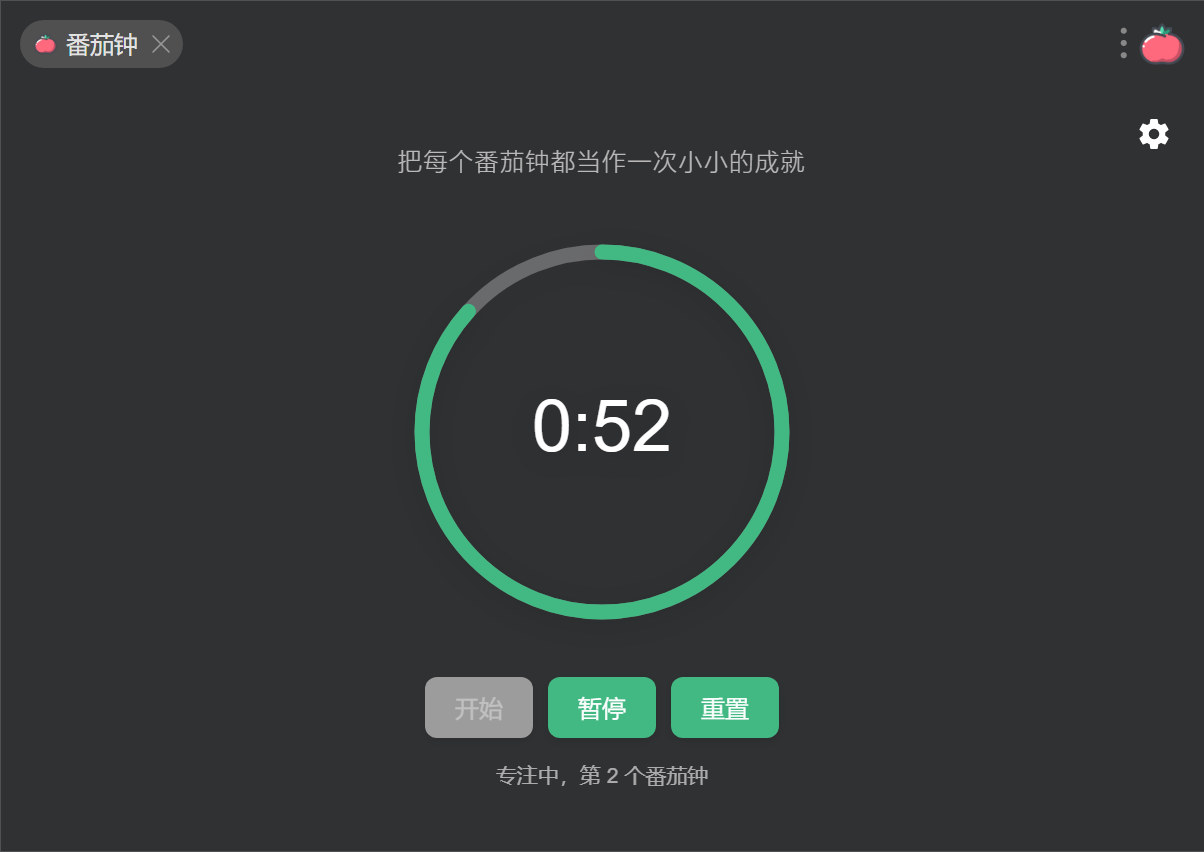Reset the timer with 重置

pyautogui.click(x=725, y=708)
